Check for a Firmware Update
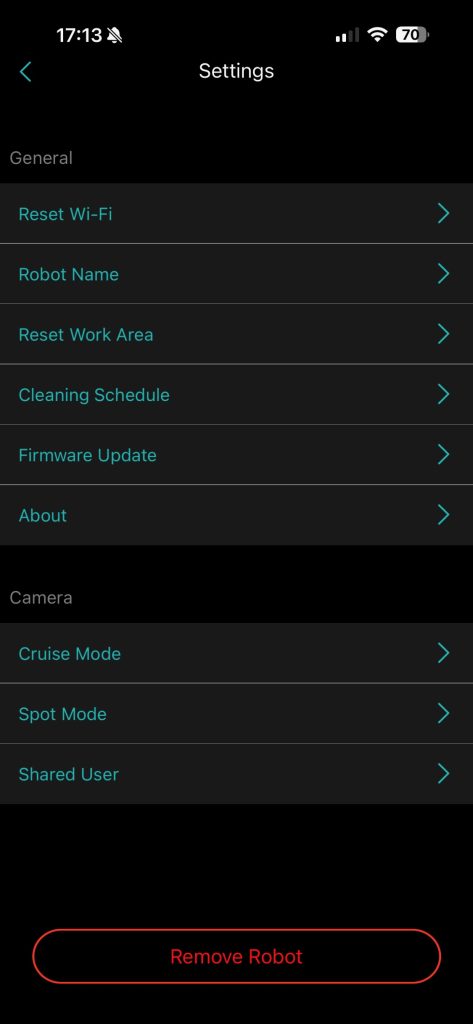 pos(236,455)
